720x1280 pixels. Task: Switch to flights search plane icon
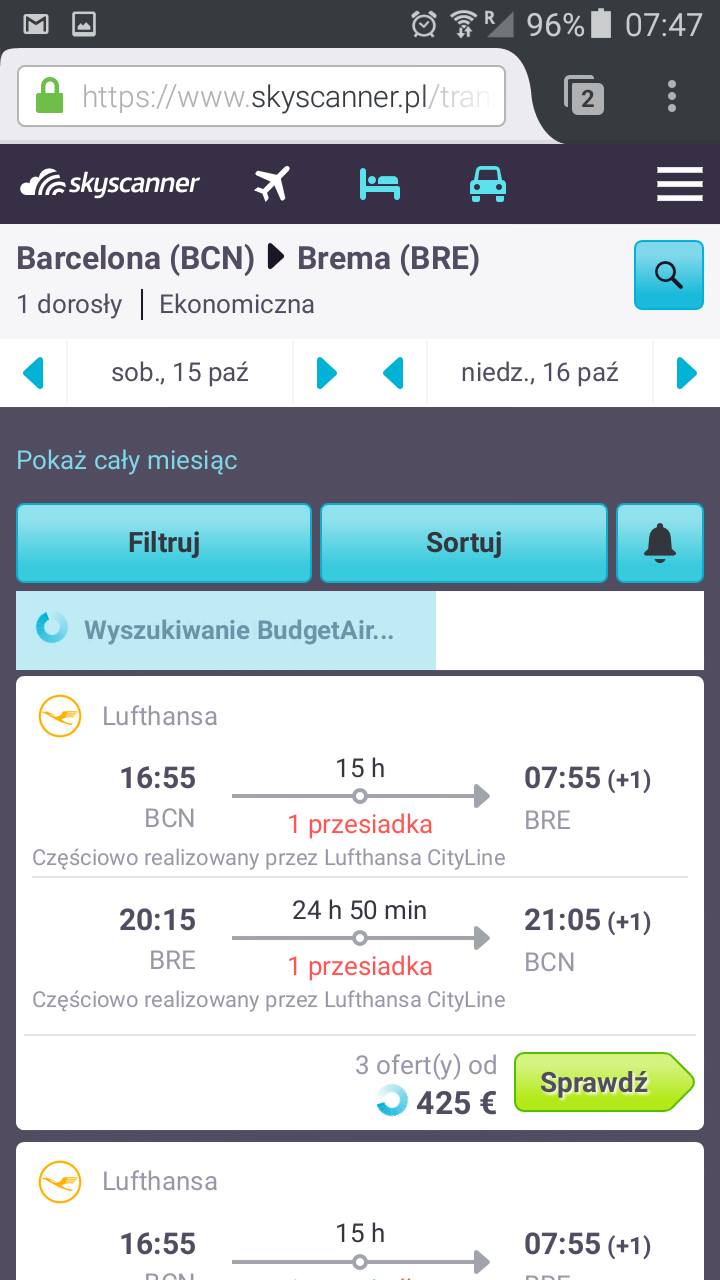click(271, 184)
